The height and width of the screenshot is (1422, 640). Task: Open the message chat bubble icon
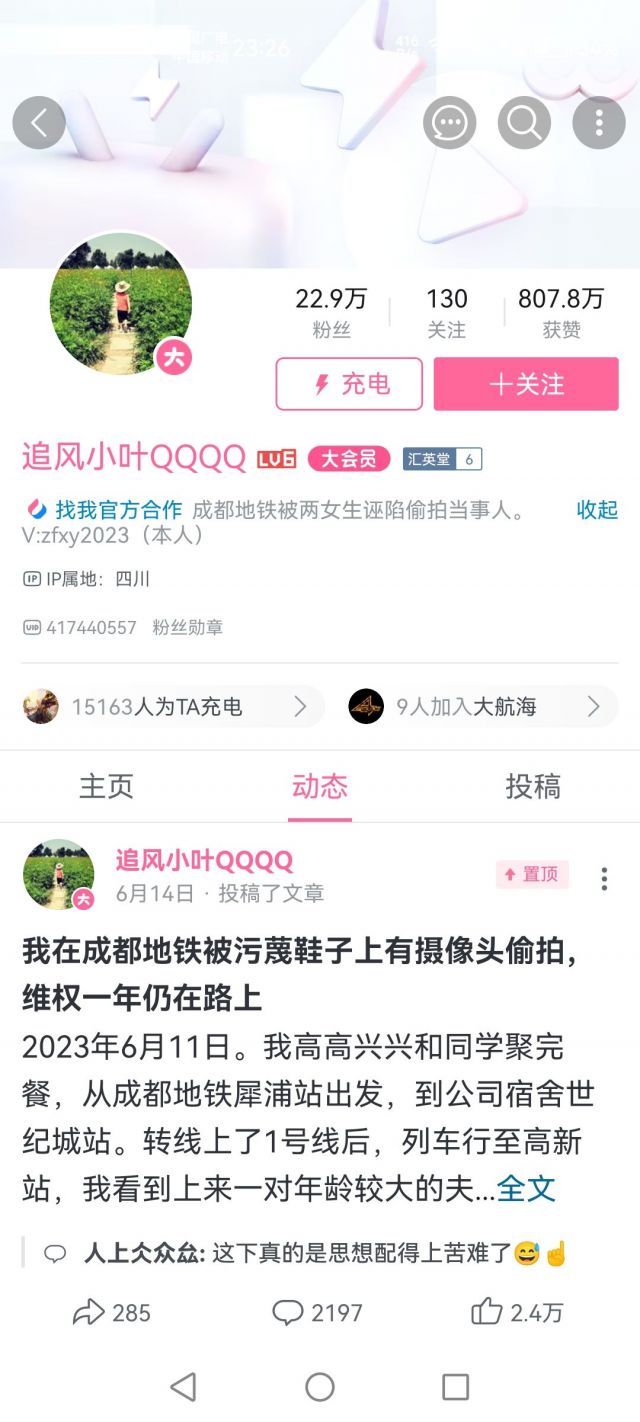[449, 123]
